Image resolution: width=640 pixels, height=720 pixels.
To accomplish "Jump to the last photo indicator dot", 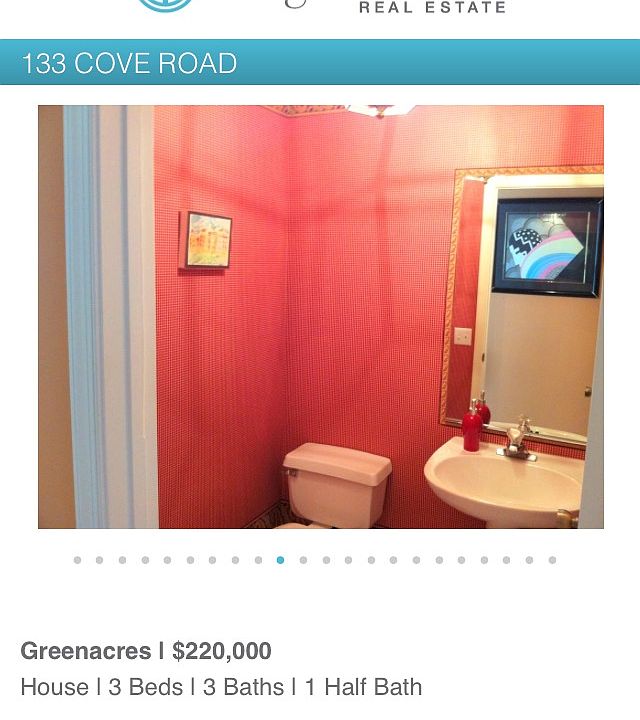I will tap(552, 560).
